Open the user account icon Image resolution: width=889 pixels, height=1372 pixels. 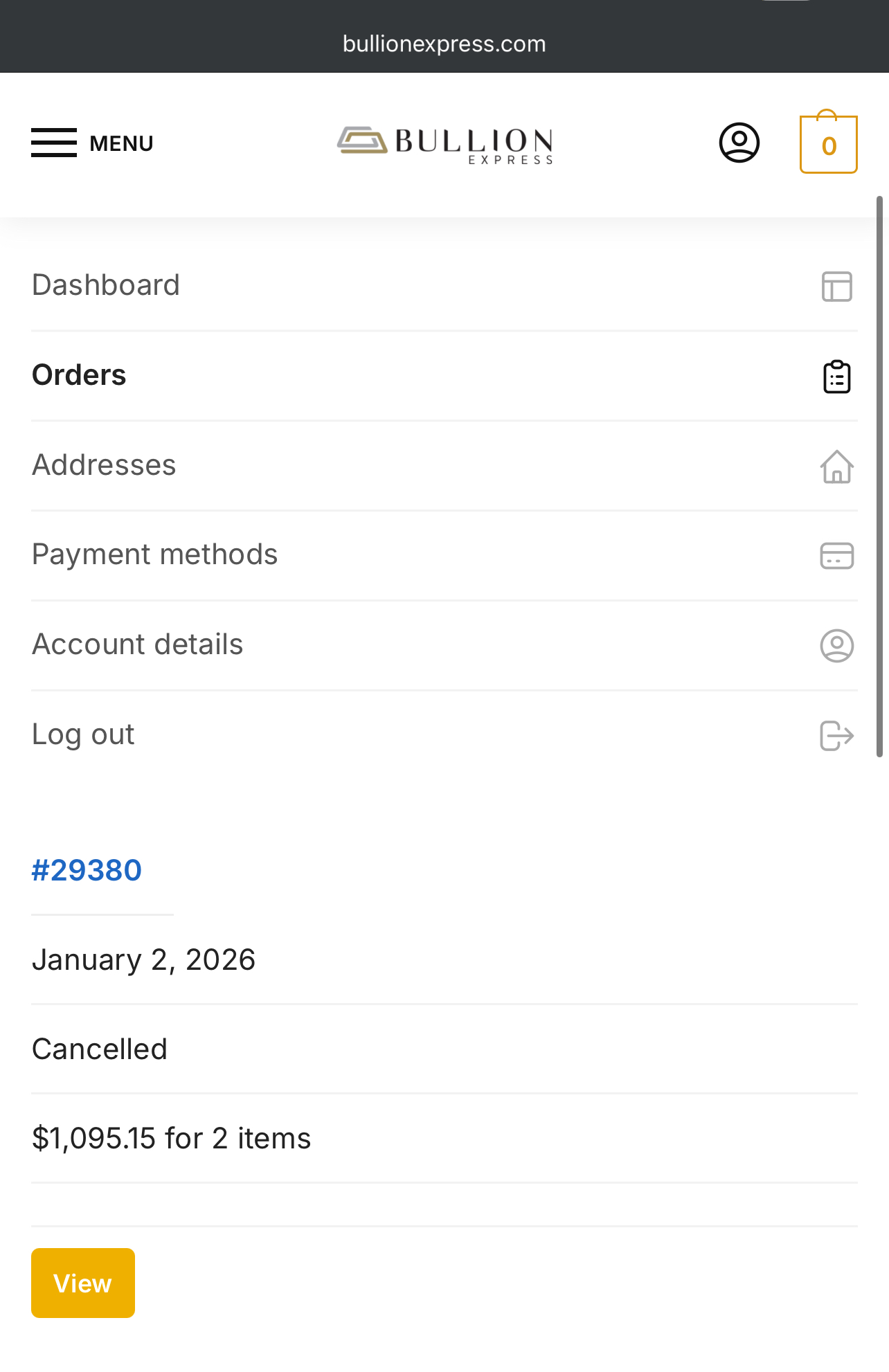point(739,143)
